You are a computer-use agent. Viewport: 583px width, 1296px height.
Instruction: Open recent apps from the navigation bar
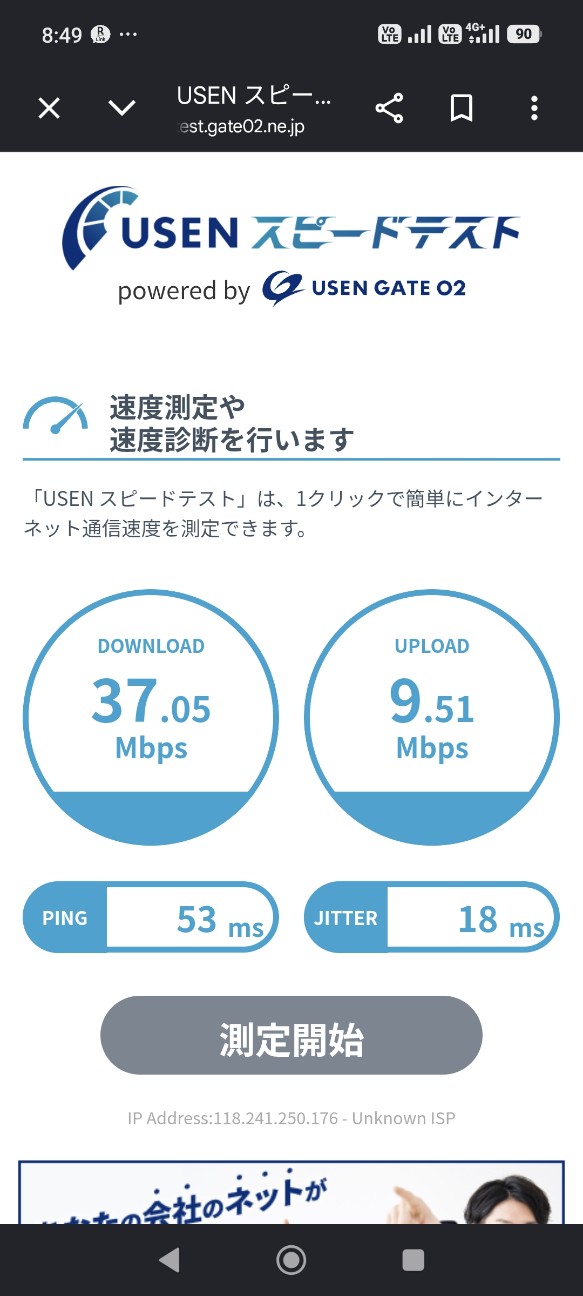[x=413, y=1260]
